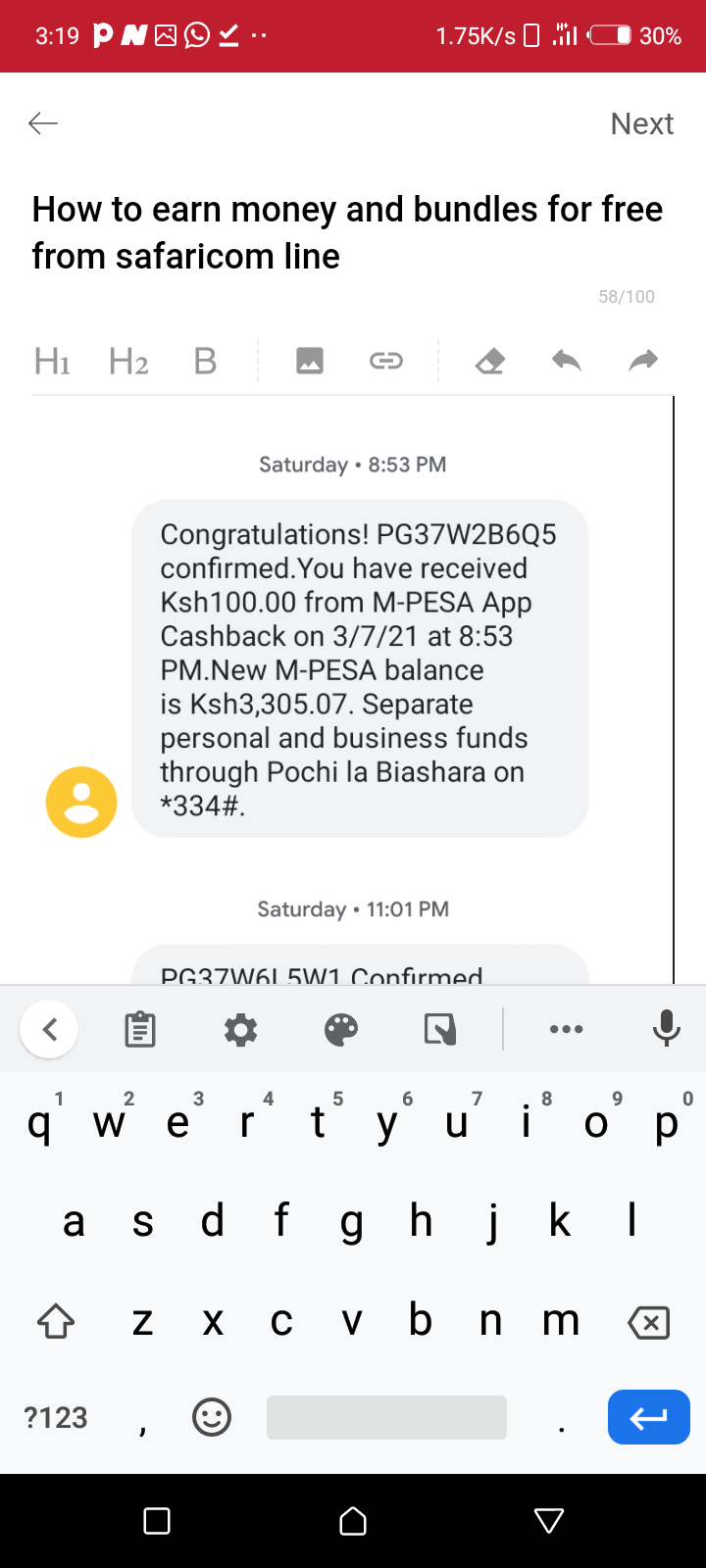Clear formatting with the eraser tool

pyautogui.click(x=489, y=362)
